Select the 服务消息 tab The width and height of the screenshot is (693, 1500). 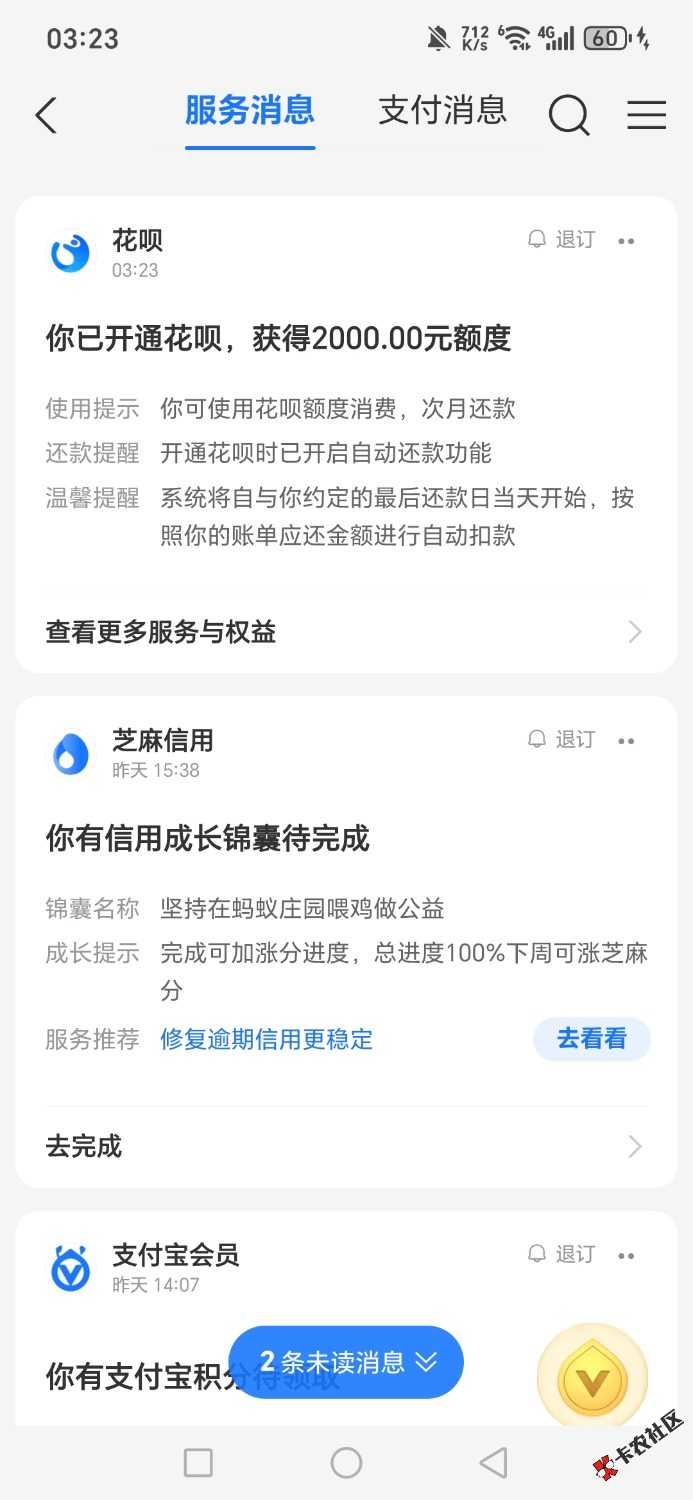tap(250, 111)
